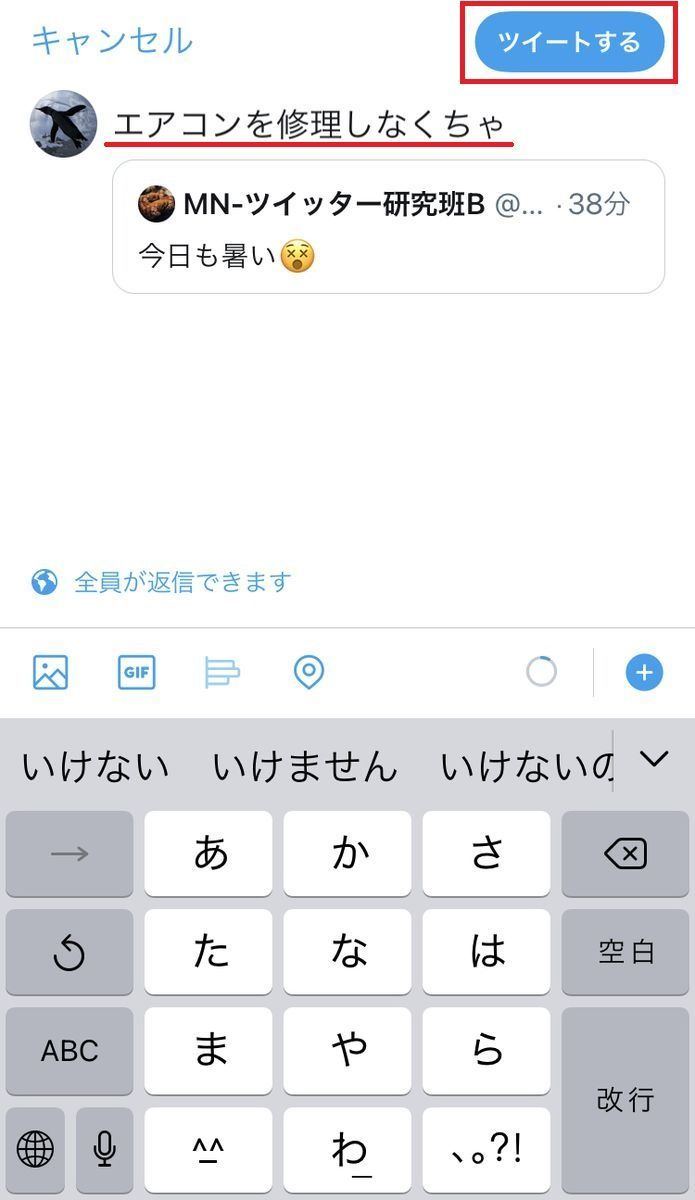This screenshot has width=695, height=1200.
Task: Switch keyboard language with the globe key
Action: (x=35, y=1150)
